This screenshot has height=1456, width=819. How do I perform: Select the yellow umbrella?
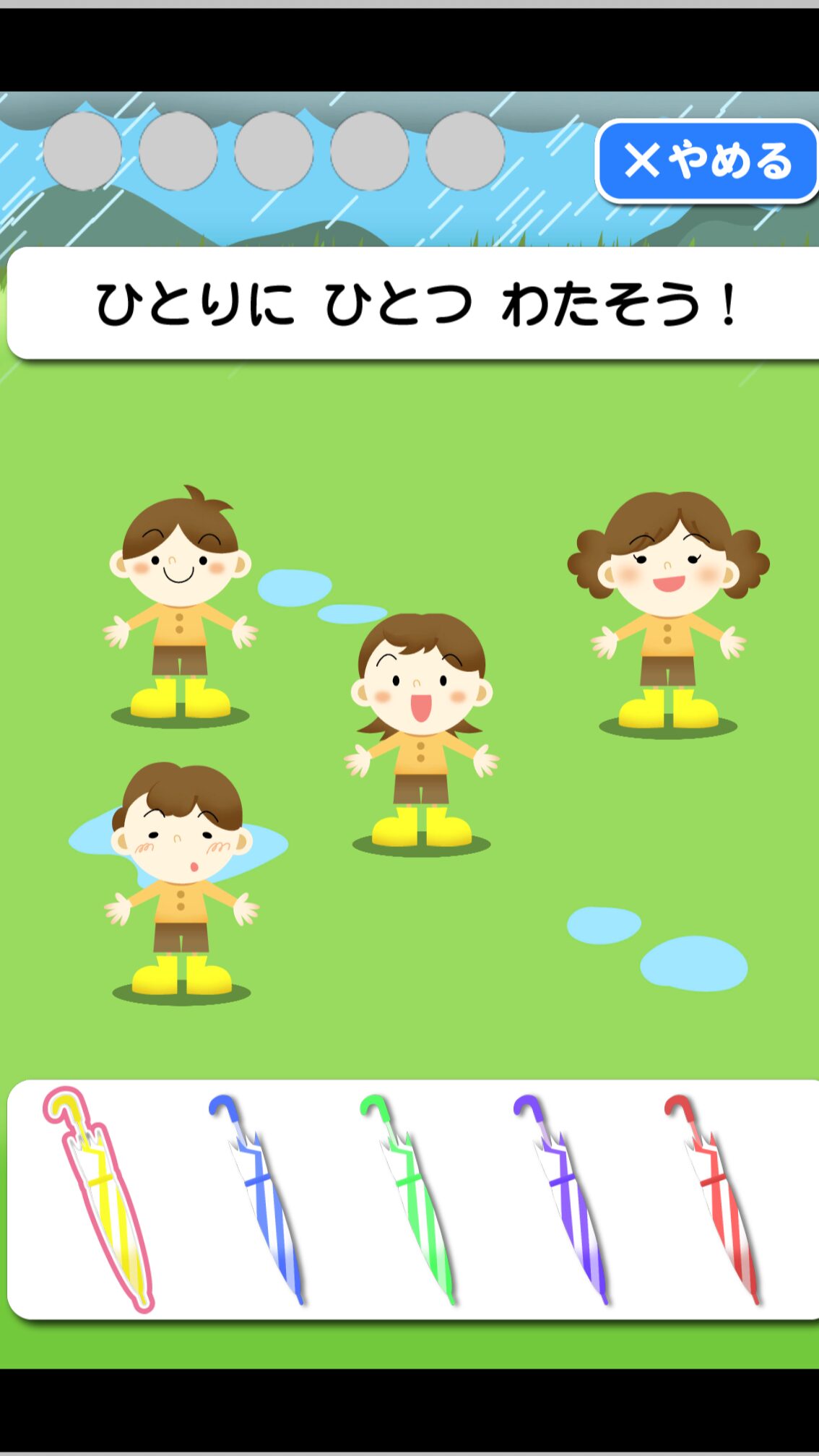(x=101, y=1199)
